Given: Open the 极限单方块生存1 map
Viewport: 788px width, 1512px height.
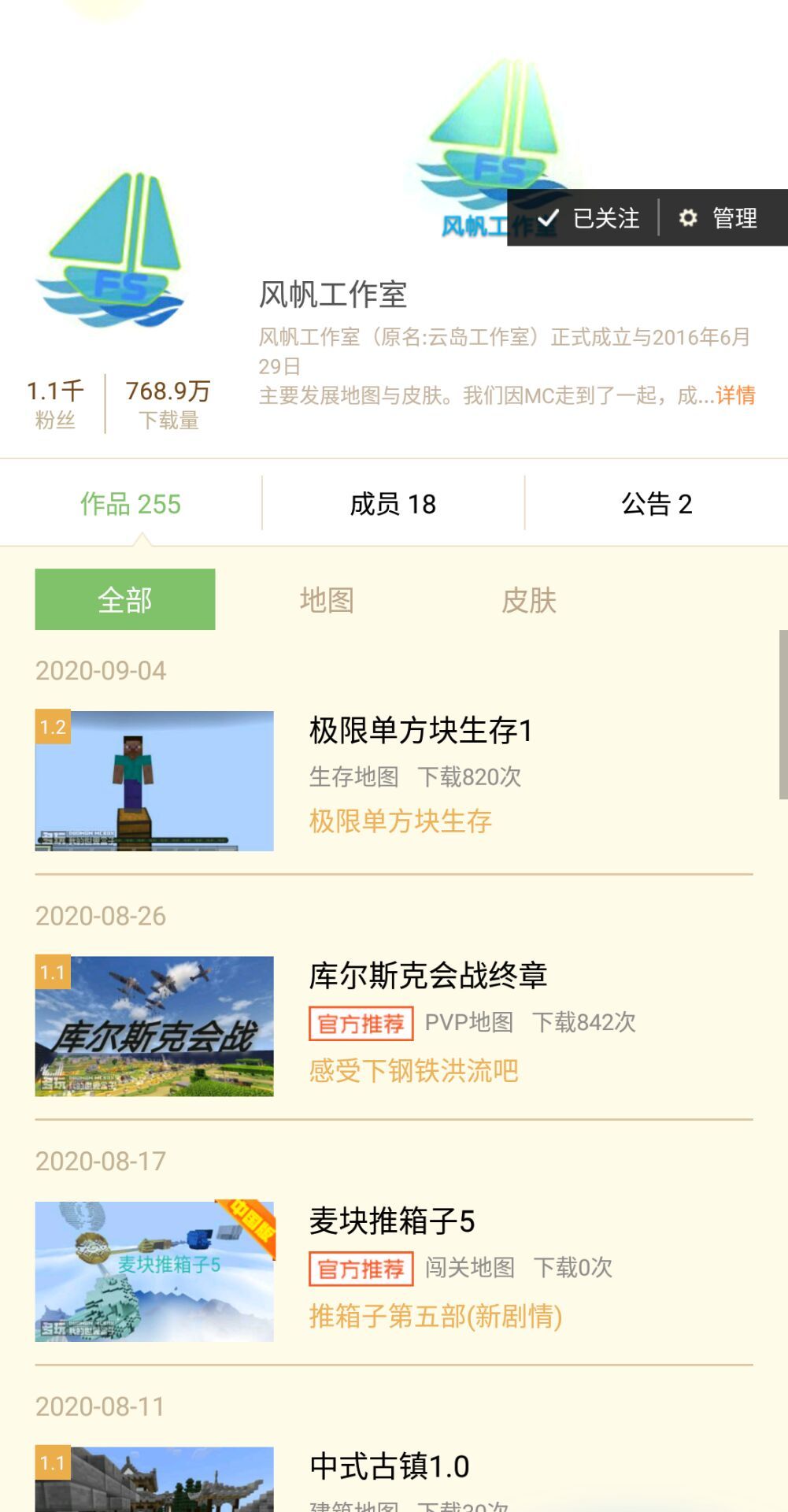Looking at the screenshot, I should 420,731.
